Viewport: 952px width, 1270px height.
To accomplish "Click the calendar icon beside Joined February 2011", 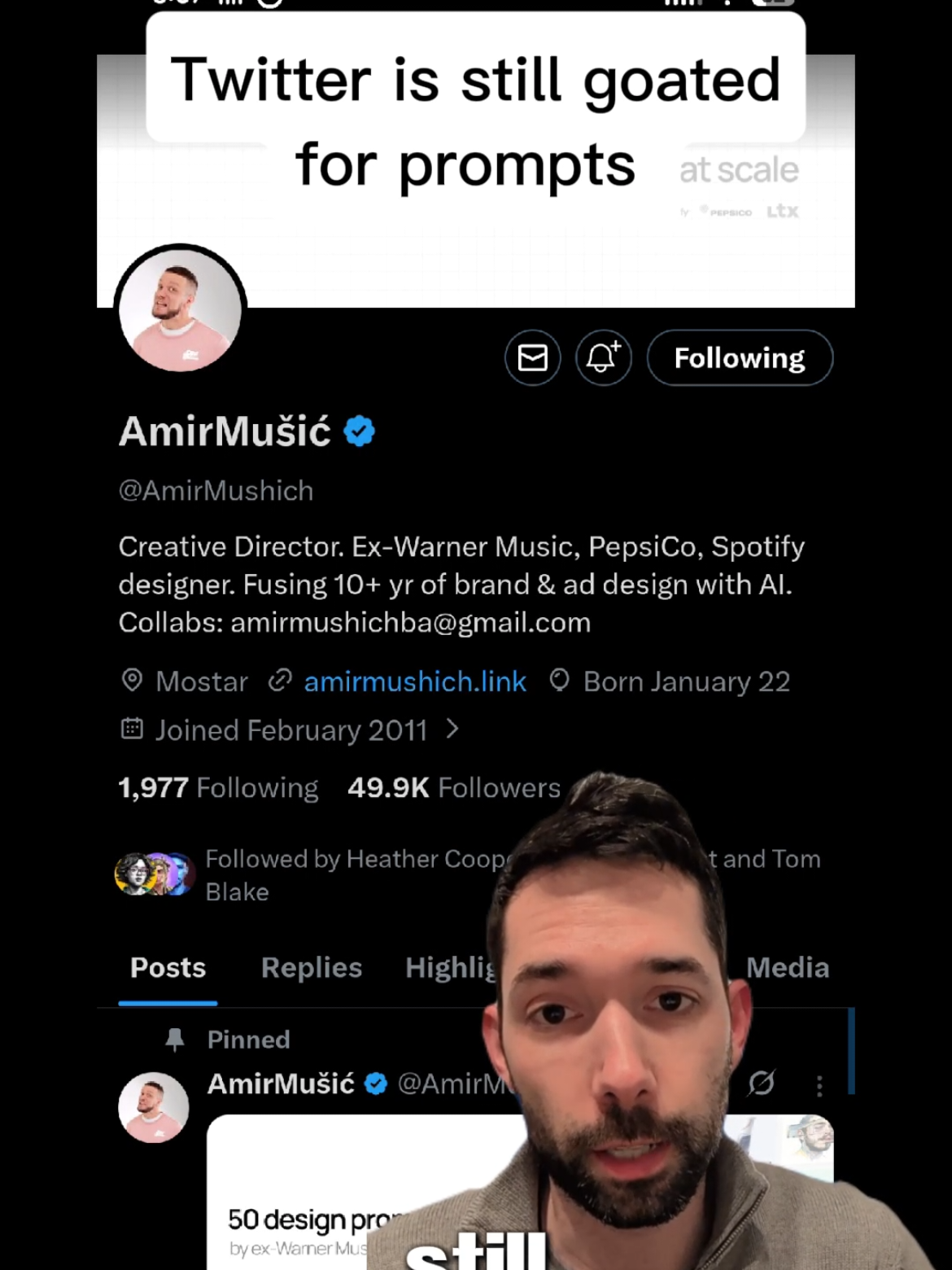I will pos(132,729).
